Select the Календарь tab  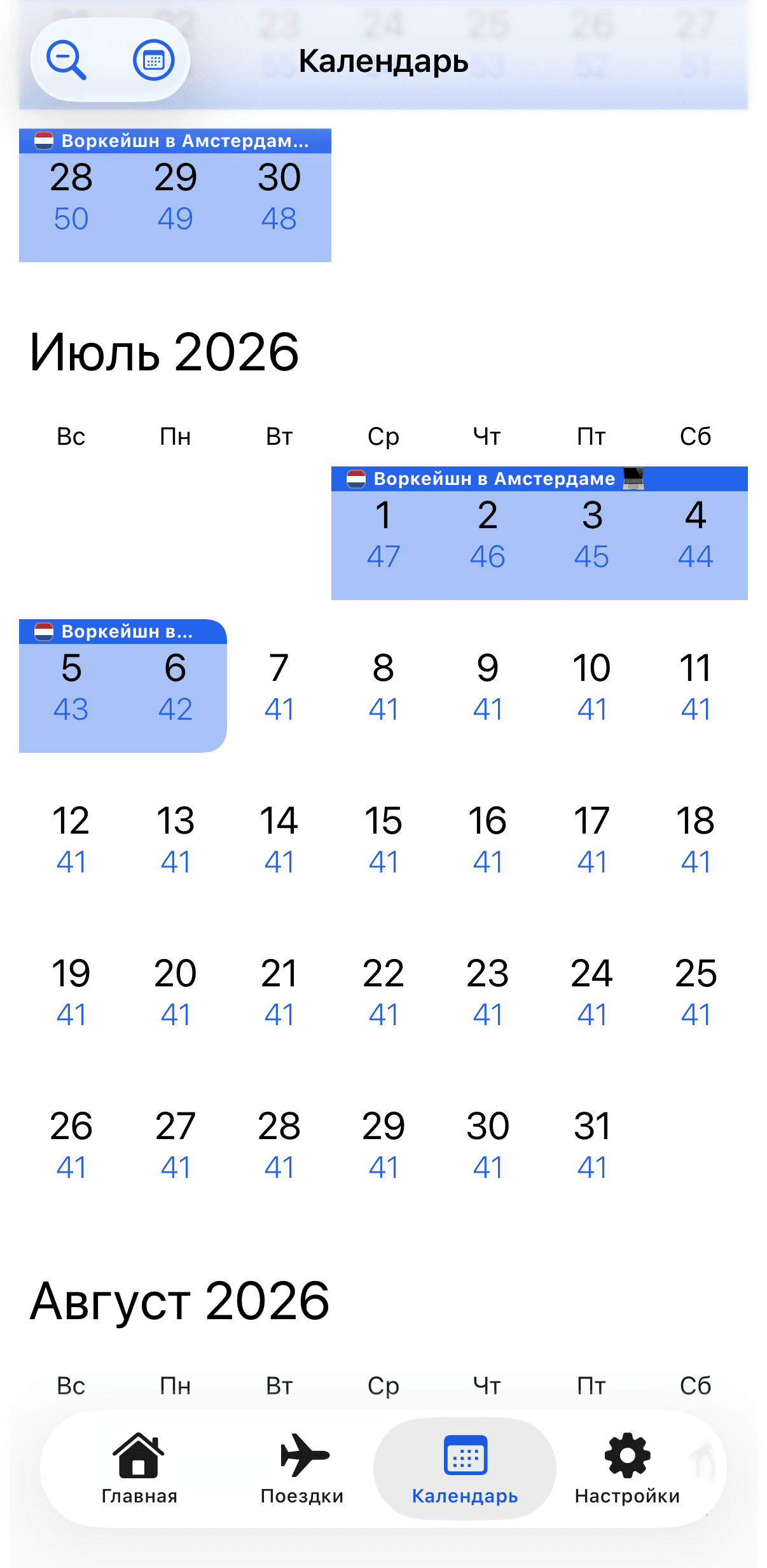(465, 1469)
